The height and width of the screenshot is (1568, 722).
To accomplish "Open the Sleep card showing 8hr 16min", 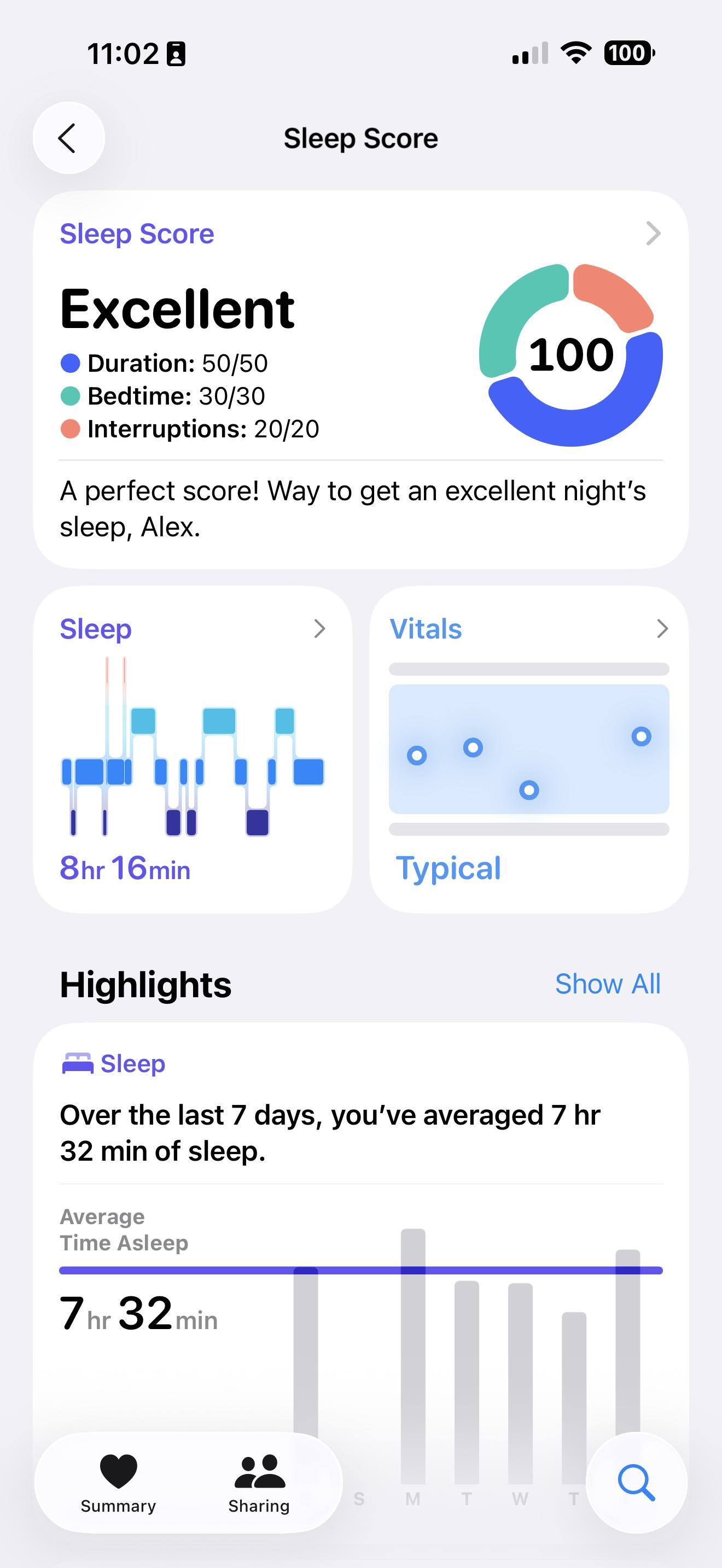I will pyautogui.click(x=193, y=748).
